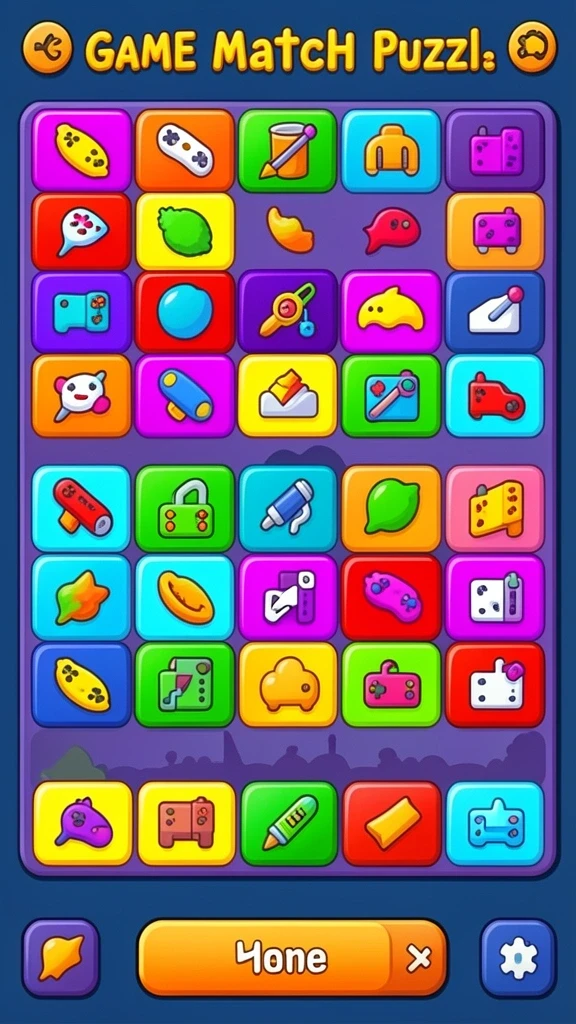Pick the white gamepad on orange tile

(x=185, y=150)
